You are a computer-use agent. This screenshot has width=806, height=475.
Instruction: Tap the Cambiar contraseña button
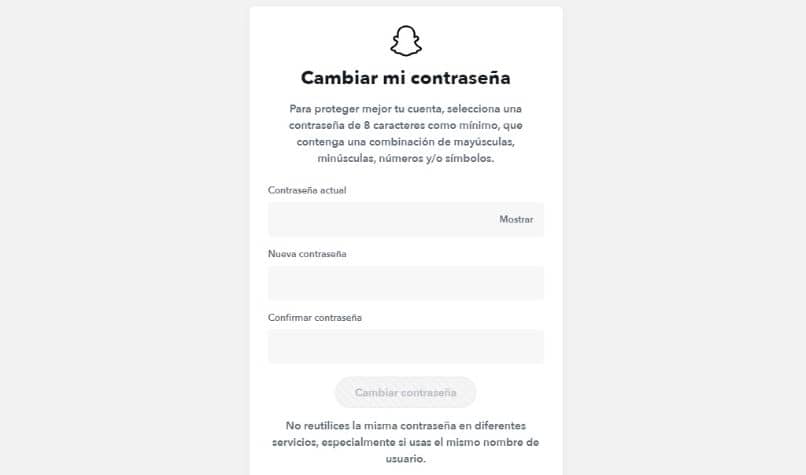coord(405,392)
